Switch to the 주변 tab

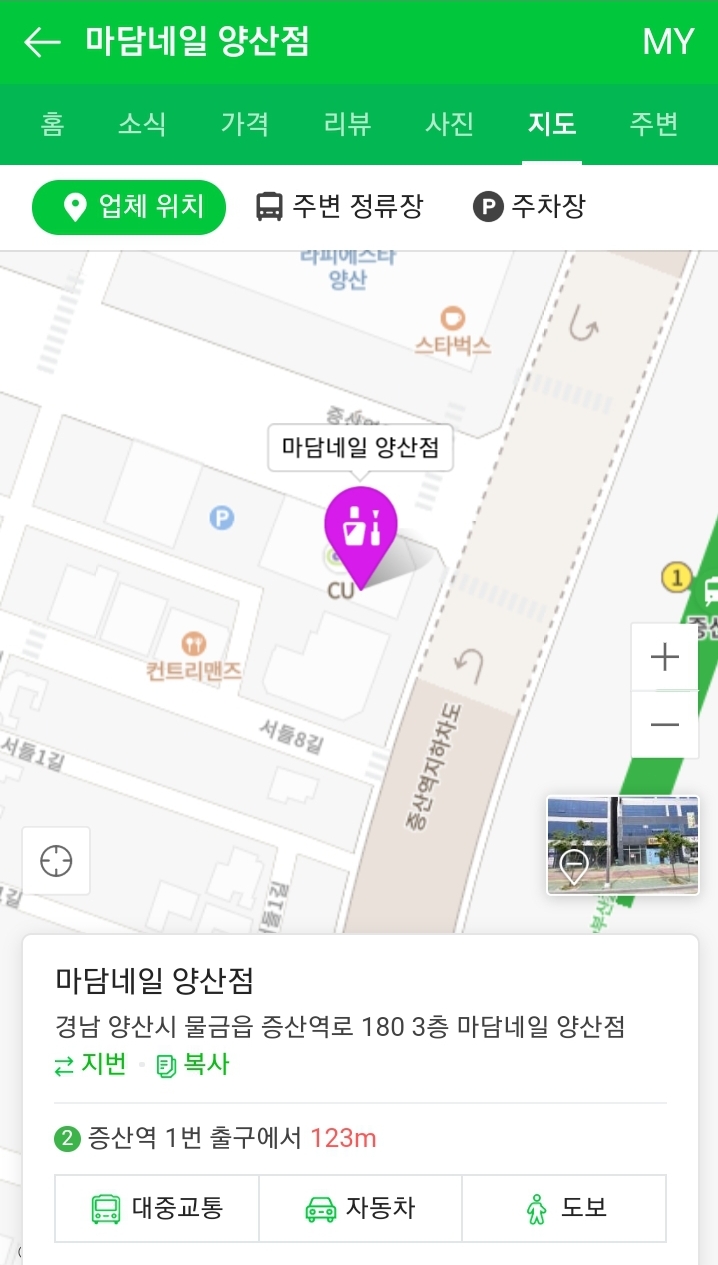[654, 124]
